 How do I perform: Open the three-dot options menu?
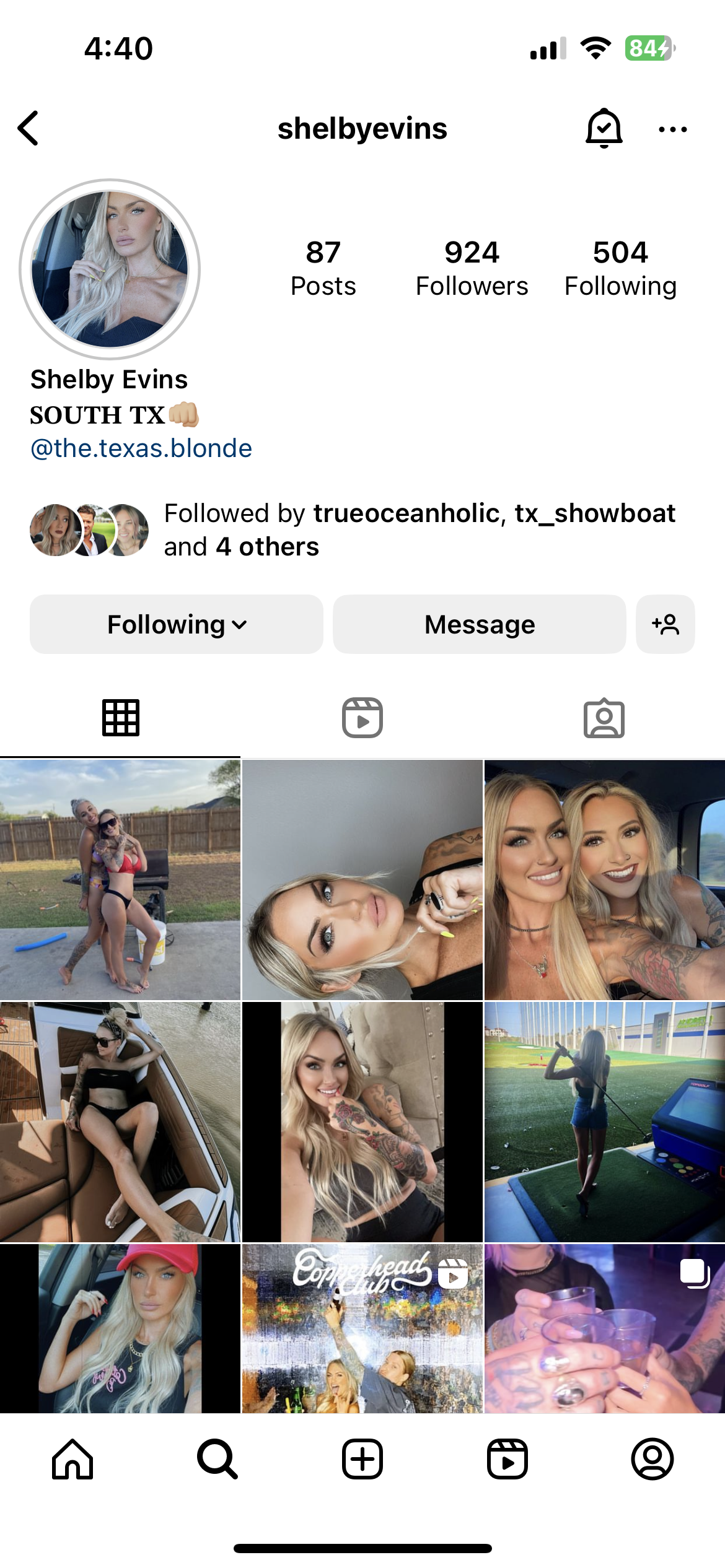[672, 129]
